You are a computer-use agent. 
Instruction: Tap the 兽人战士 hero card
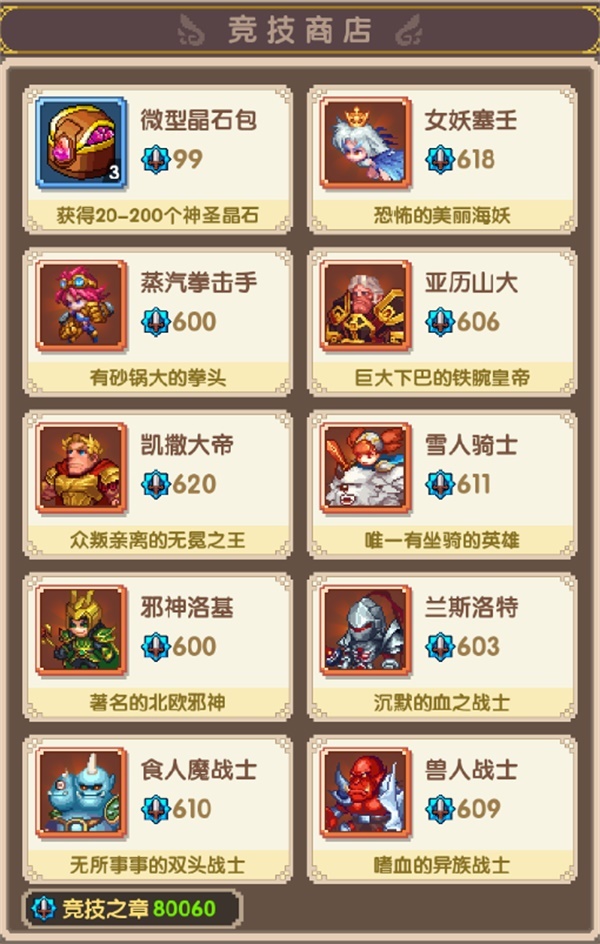pos(441,808)
